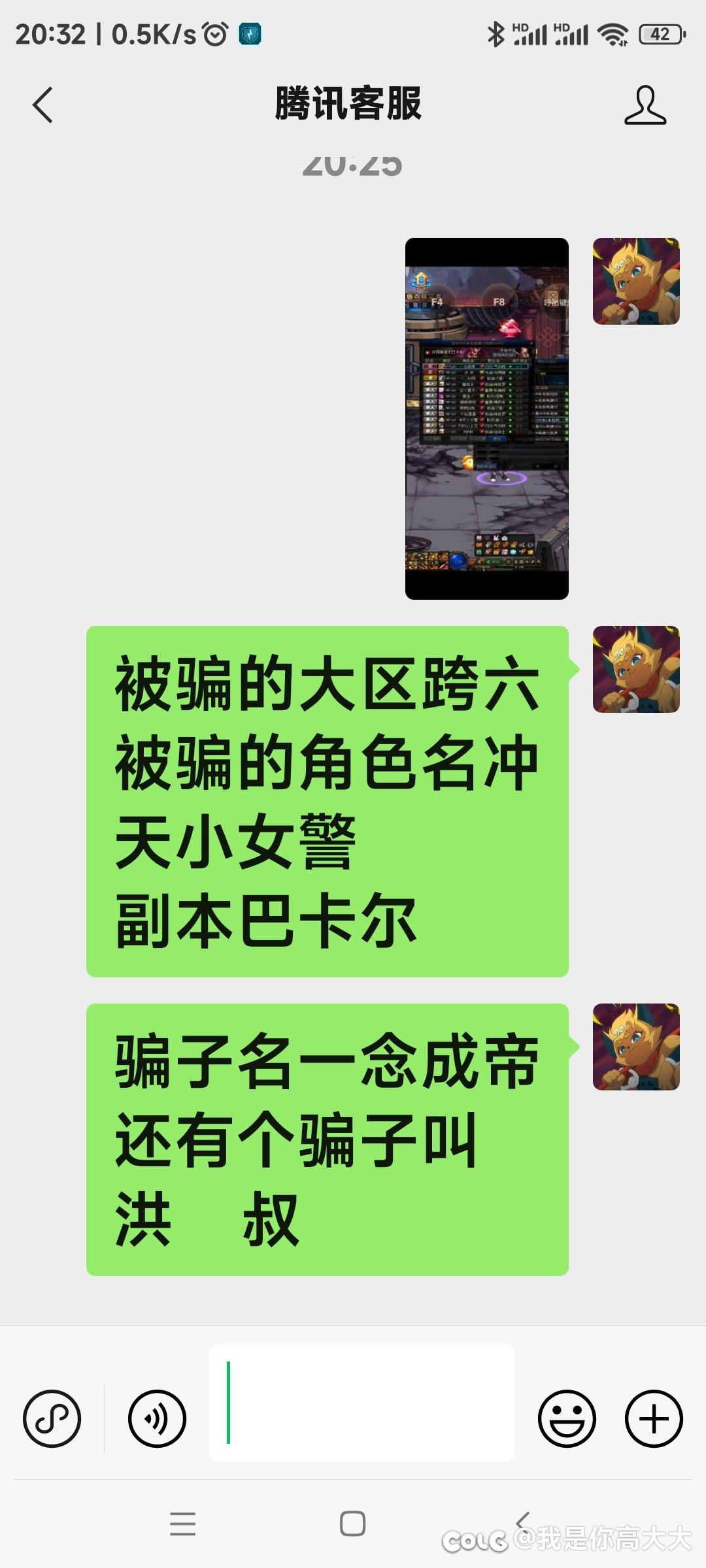The height and width of the screenshot is (1568, 706).
Task: Tap the service menu toggle icon
Action: tap(52, 1418)
